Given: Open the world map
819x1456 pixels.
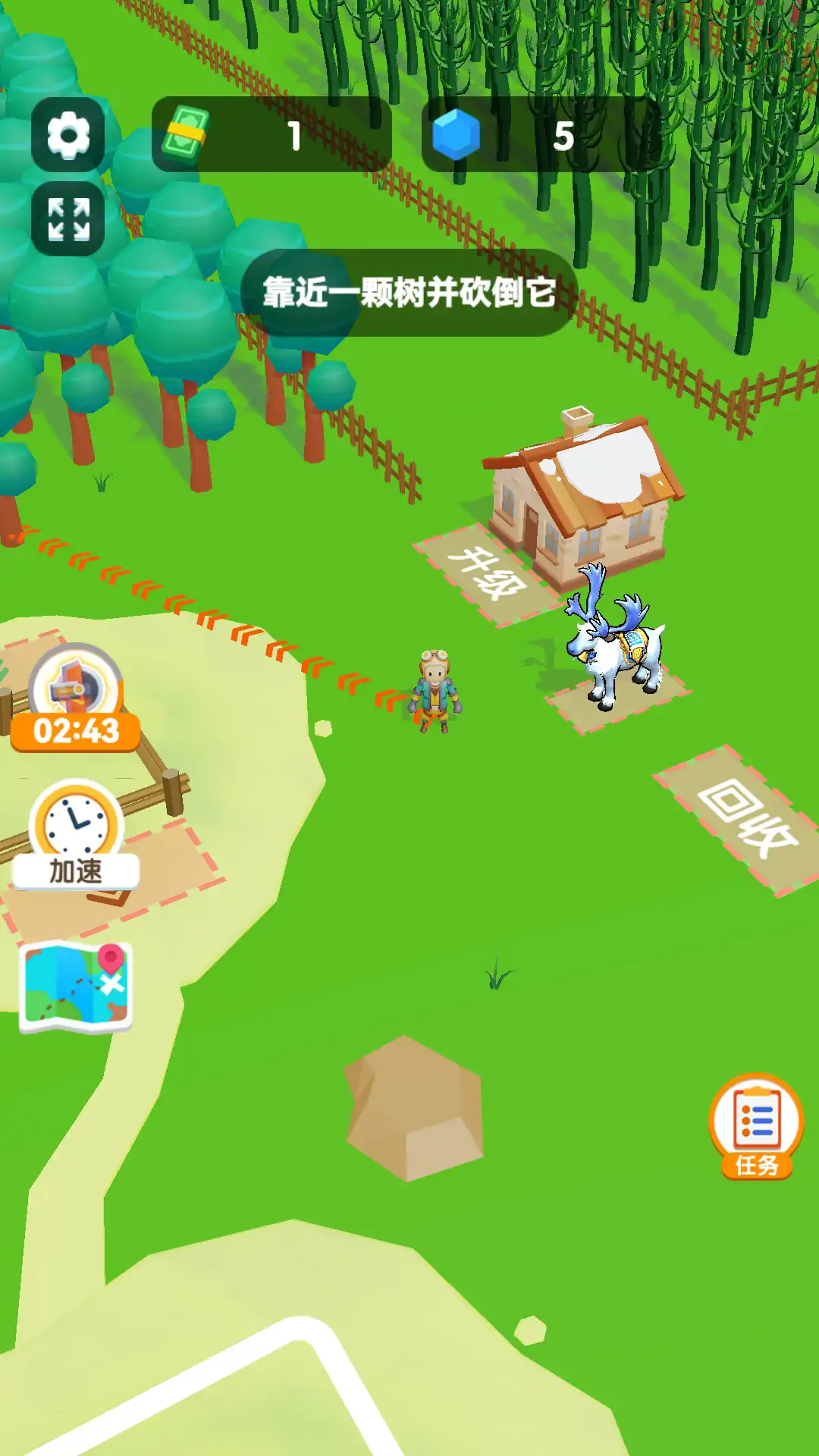Looking at the screenshot, I should (76, 987).
